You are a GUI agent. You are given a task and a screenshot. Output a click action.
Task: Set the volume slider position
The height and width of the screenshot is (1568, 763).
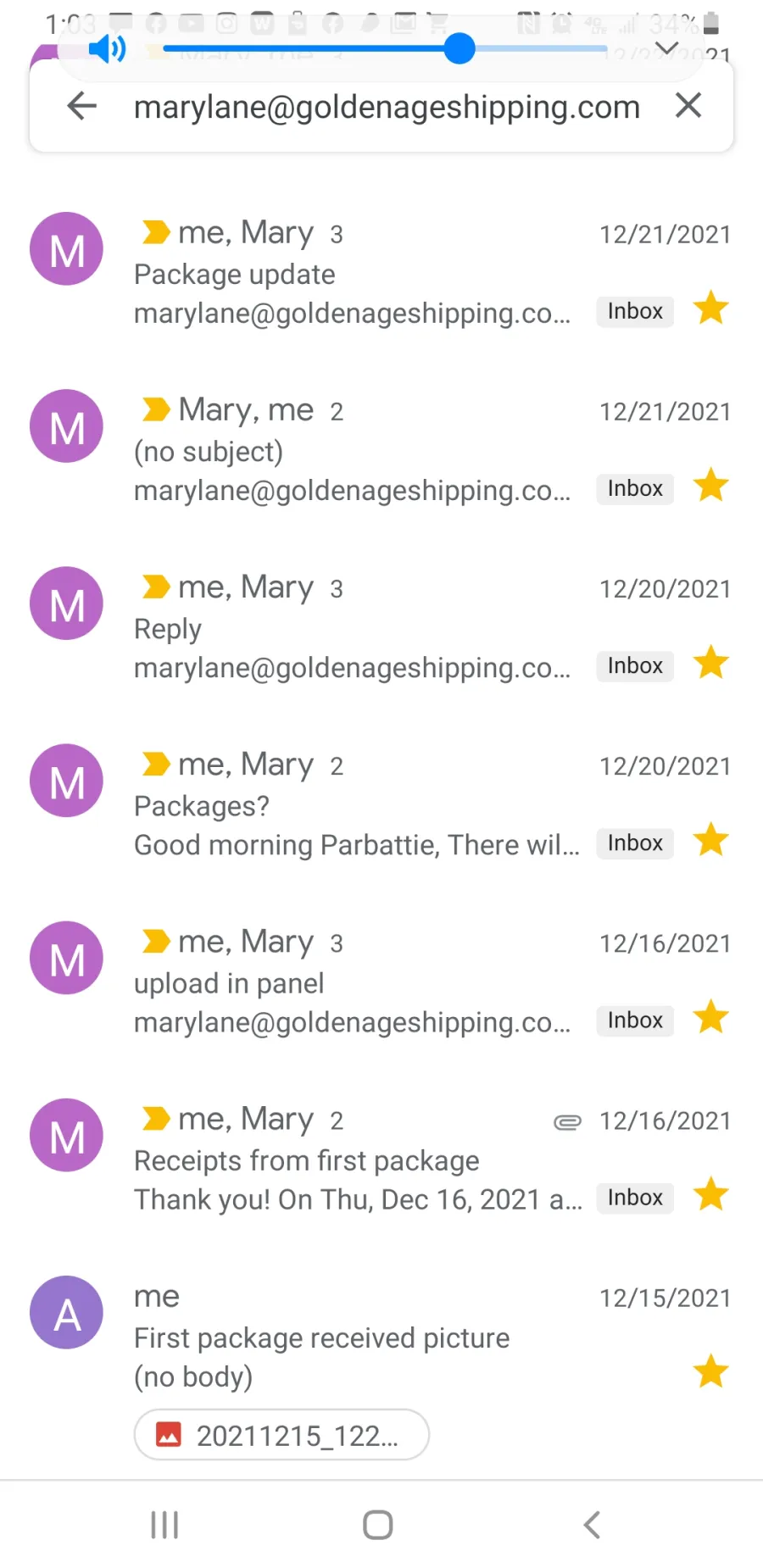459,48
